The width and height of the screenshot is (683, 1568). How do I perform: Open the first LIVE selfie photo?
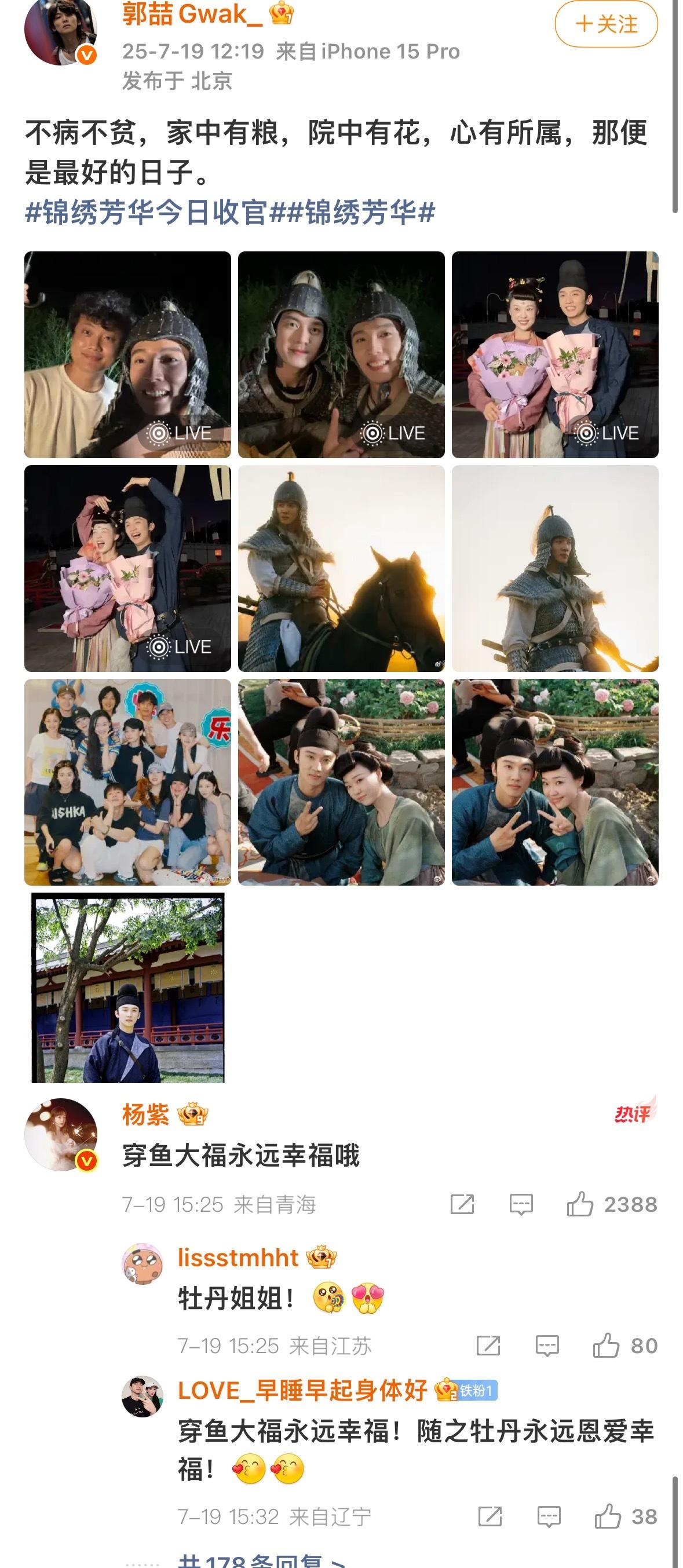pyautogui.click(x=128, y=355)
